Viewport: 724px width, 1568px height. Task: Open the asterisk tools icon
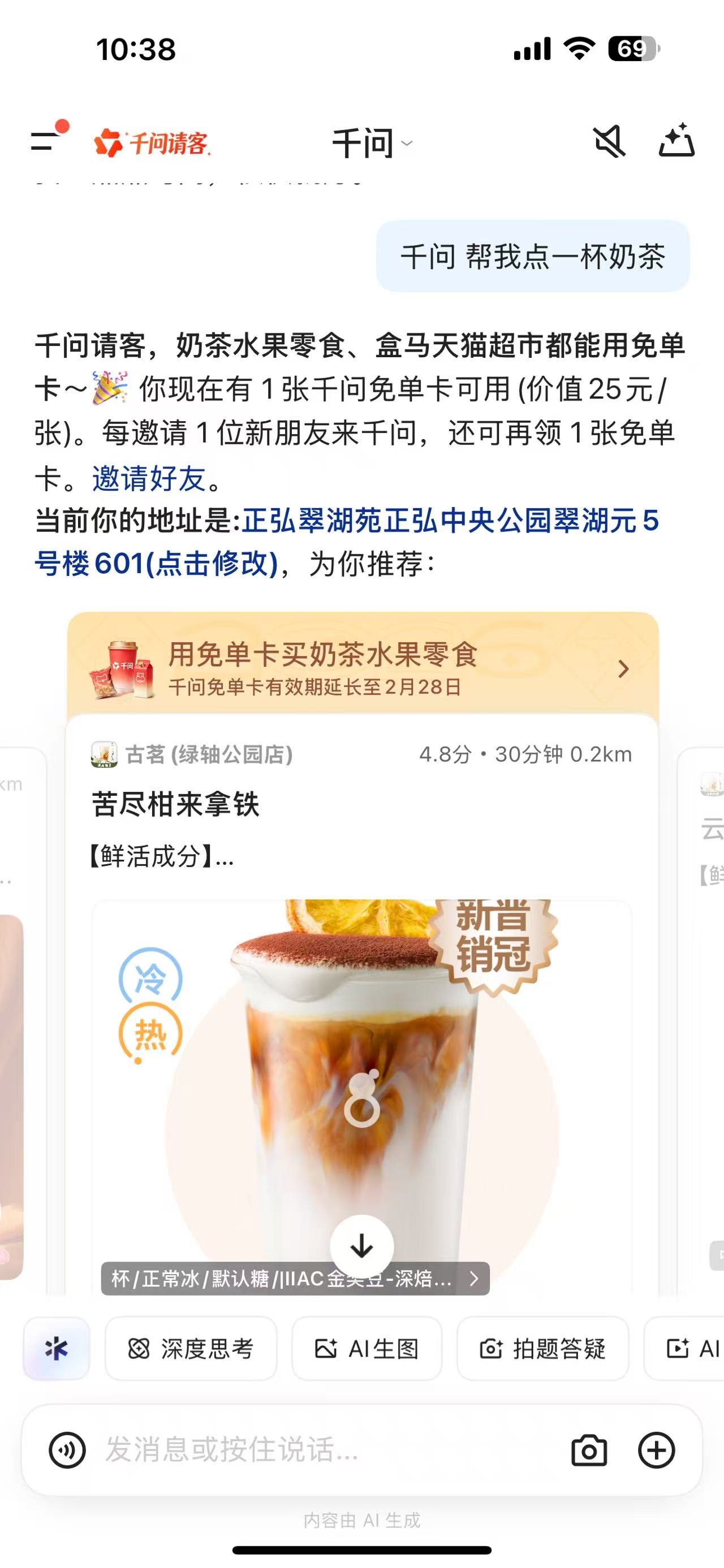pyautogui.click(x=57, y=1349)
